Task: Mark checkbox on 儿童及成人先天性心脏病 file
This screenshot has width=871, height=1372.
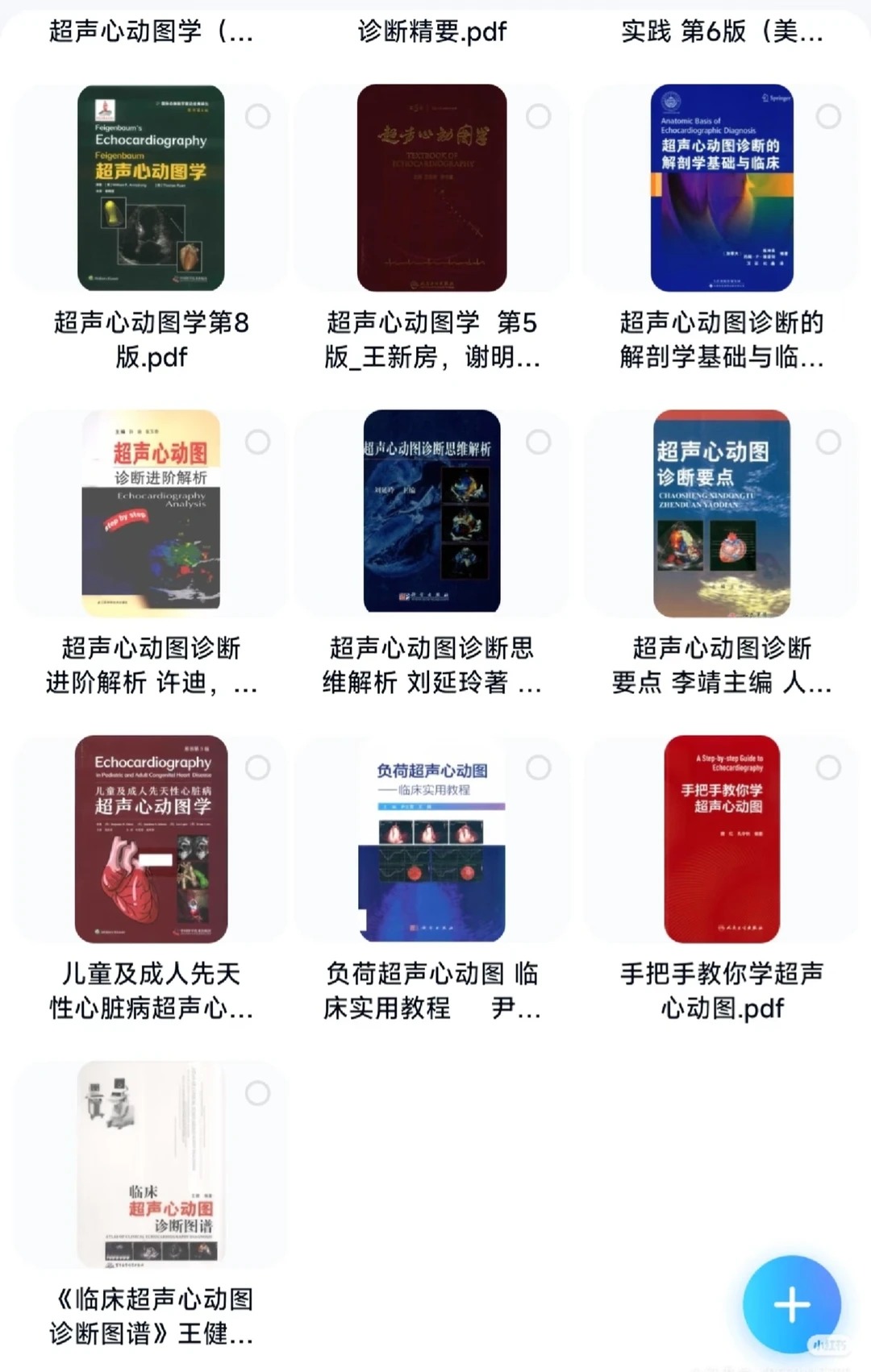Action: [x=257, y=767]
